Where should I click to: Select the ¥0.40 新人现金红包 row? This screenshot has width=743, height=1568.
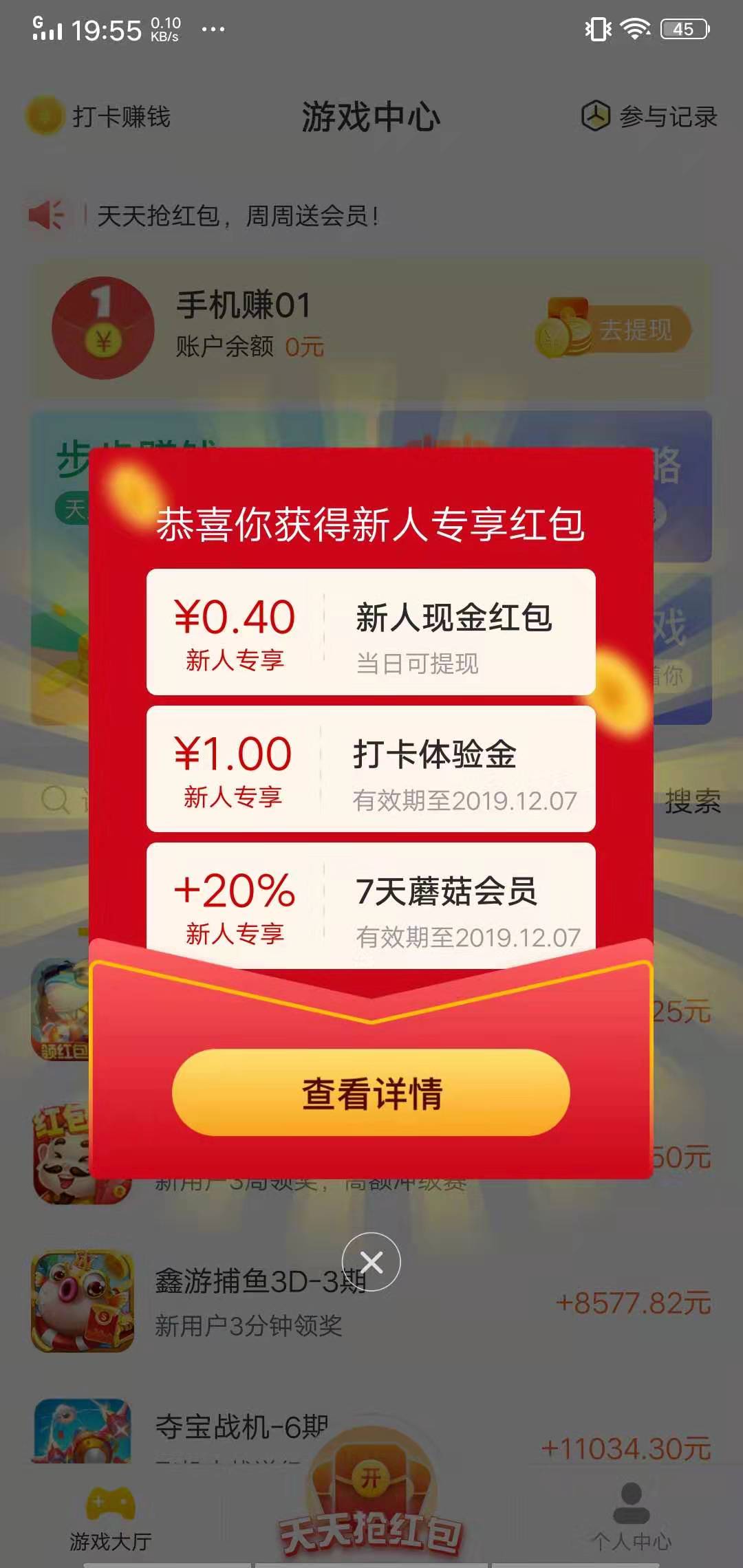[371, 633]
